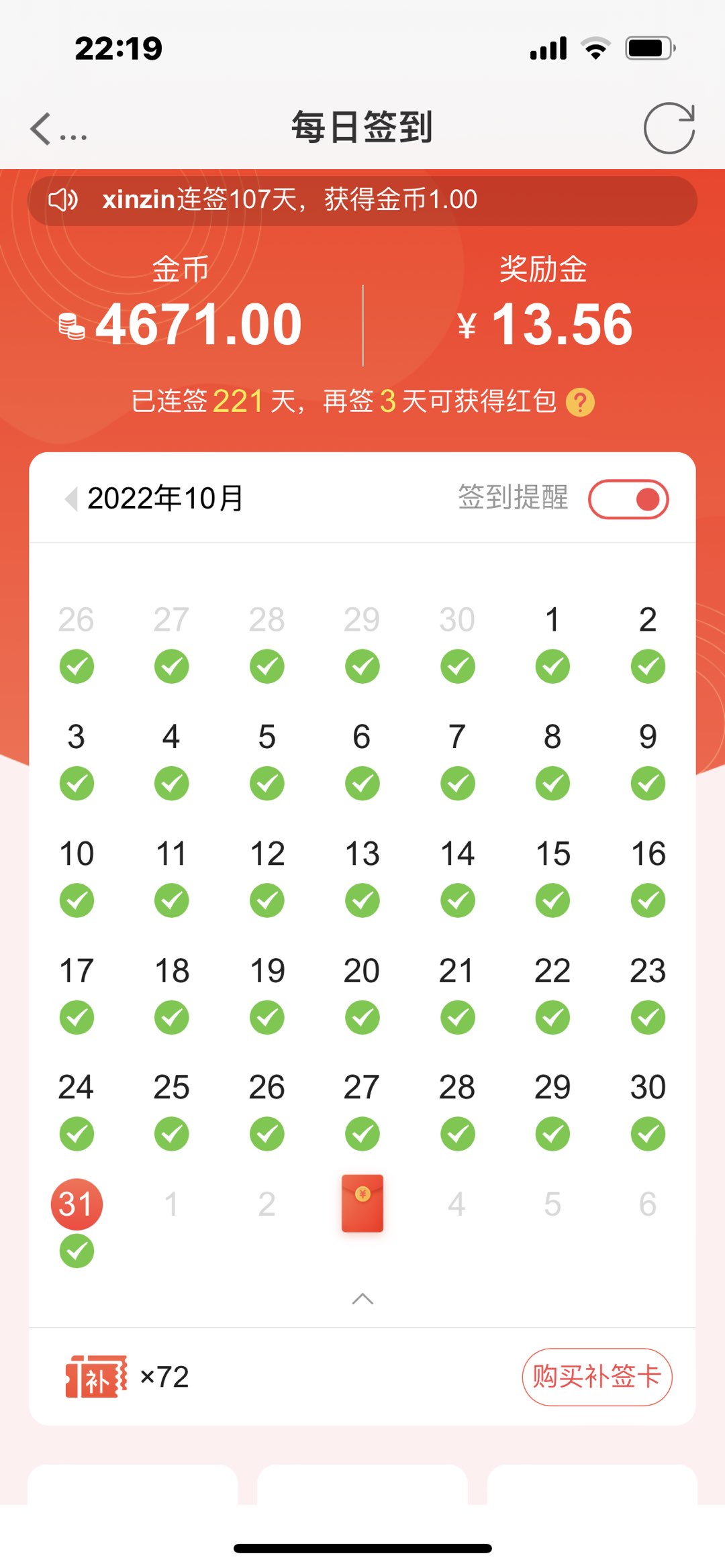Open the yellow question mark help icon
Screen dimensions: 725x1568
click(x=581, y=403)
